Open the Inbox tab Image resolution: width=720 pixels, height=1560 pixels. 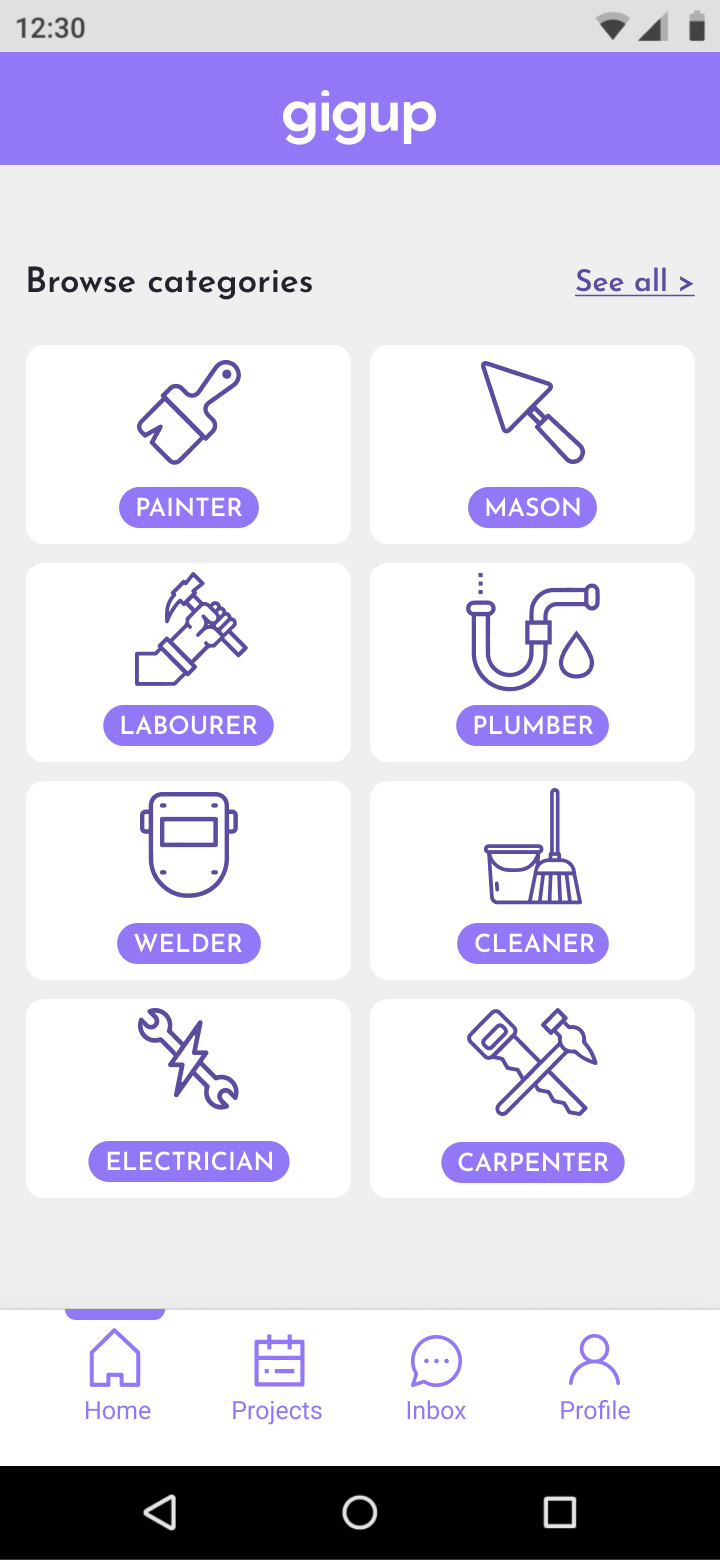tap(436, 1377)
